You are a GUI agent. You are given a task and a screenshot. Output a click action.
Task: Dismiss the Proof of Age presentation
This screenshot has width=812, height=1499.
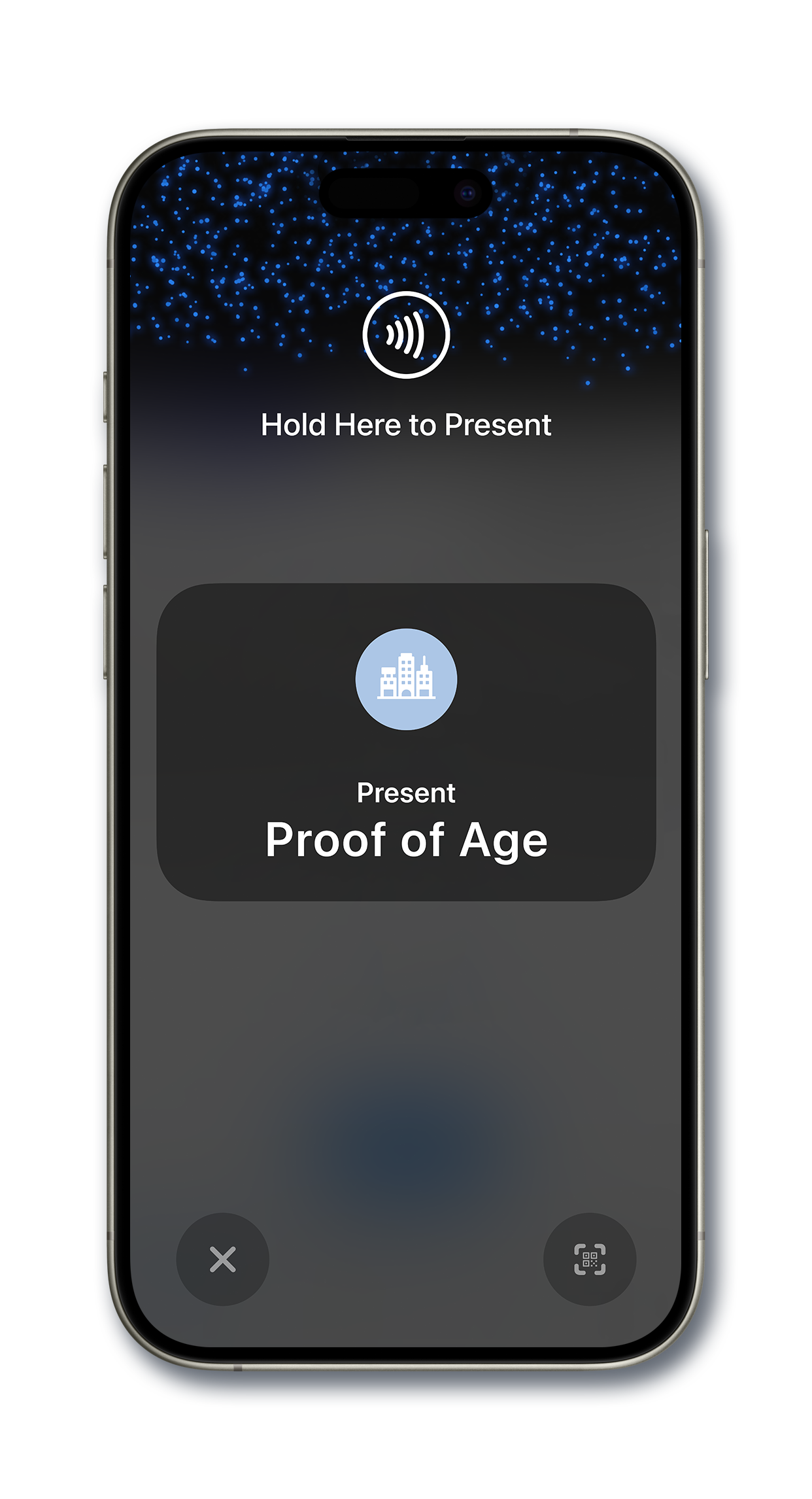point(222,1259)
